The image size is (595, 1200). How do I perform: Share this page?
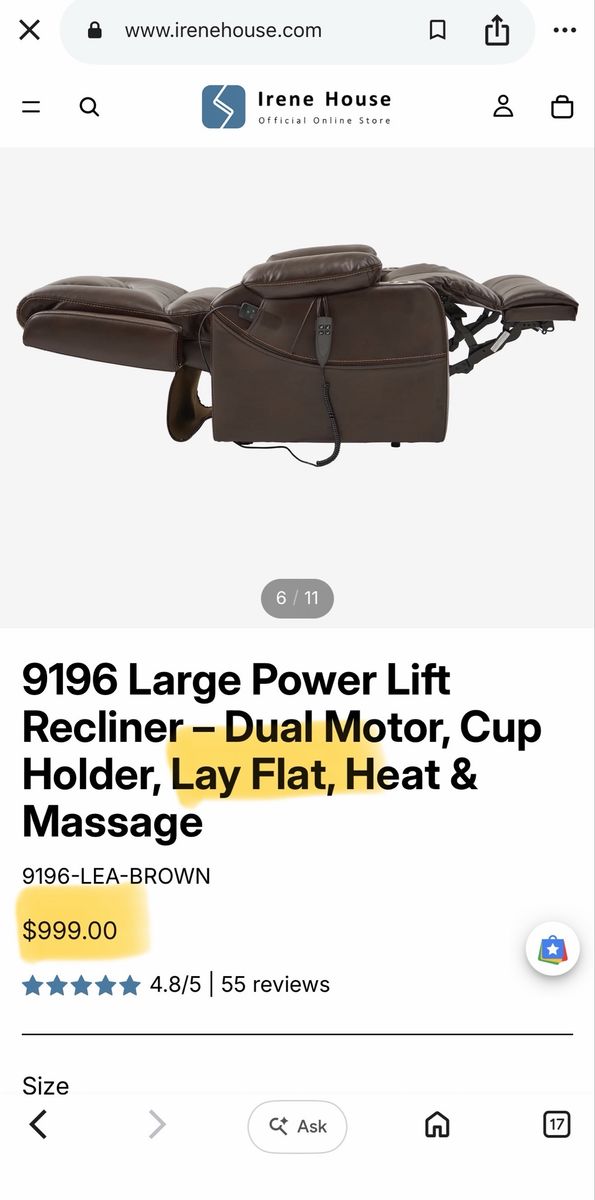[497, 31]
